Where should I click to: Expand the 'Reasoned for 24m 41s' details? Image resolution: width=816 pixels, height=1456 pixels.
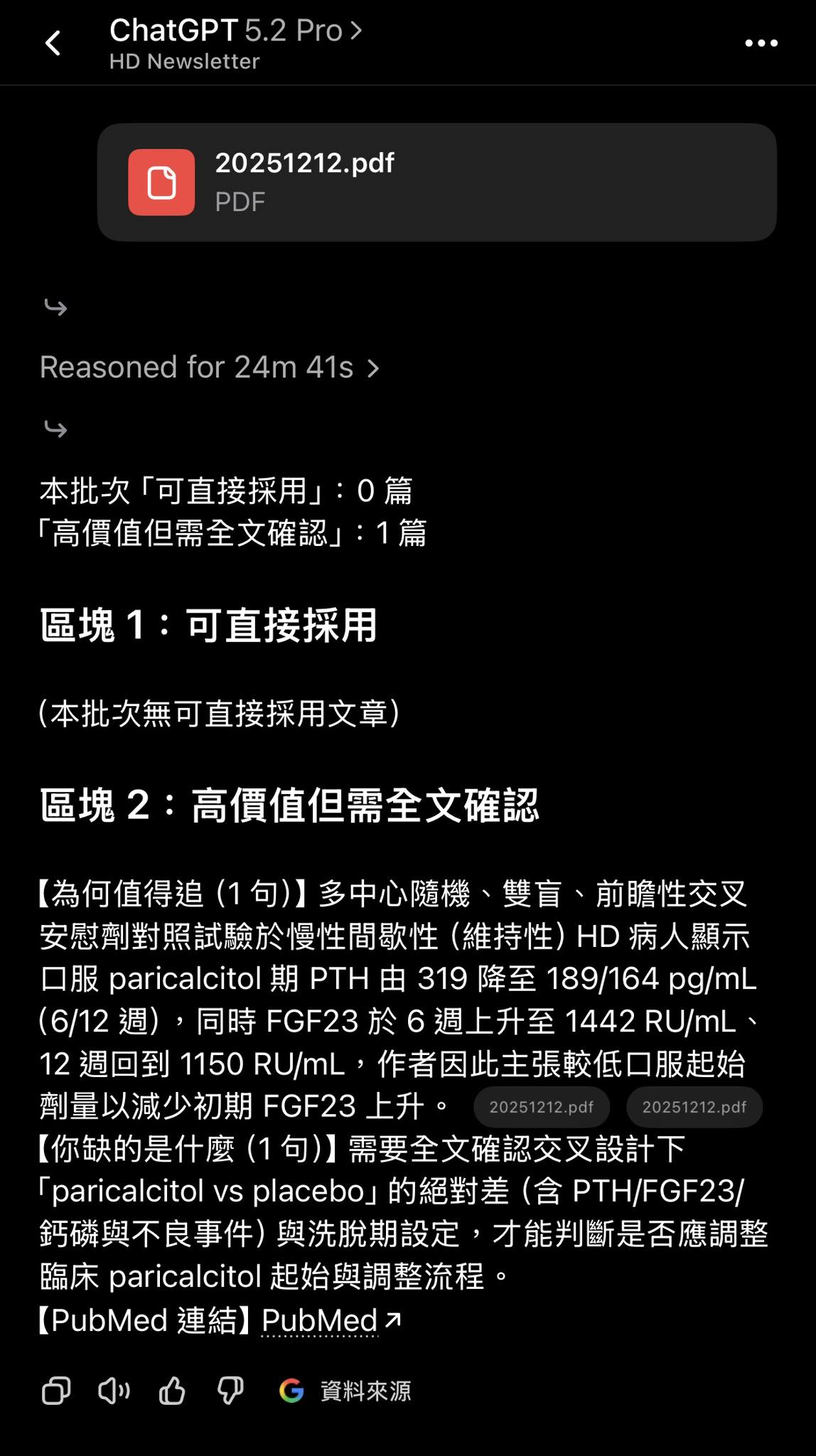click(210, 368)
